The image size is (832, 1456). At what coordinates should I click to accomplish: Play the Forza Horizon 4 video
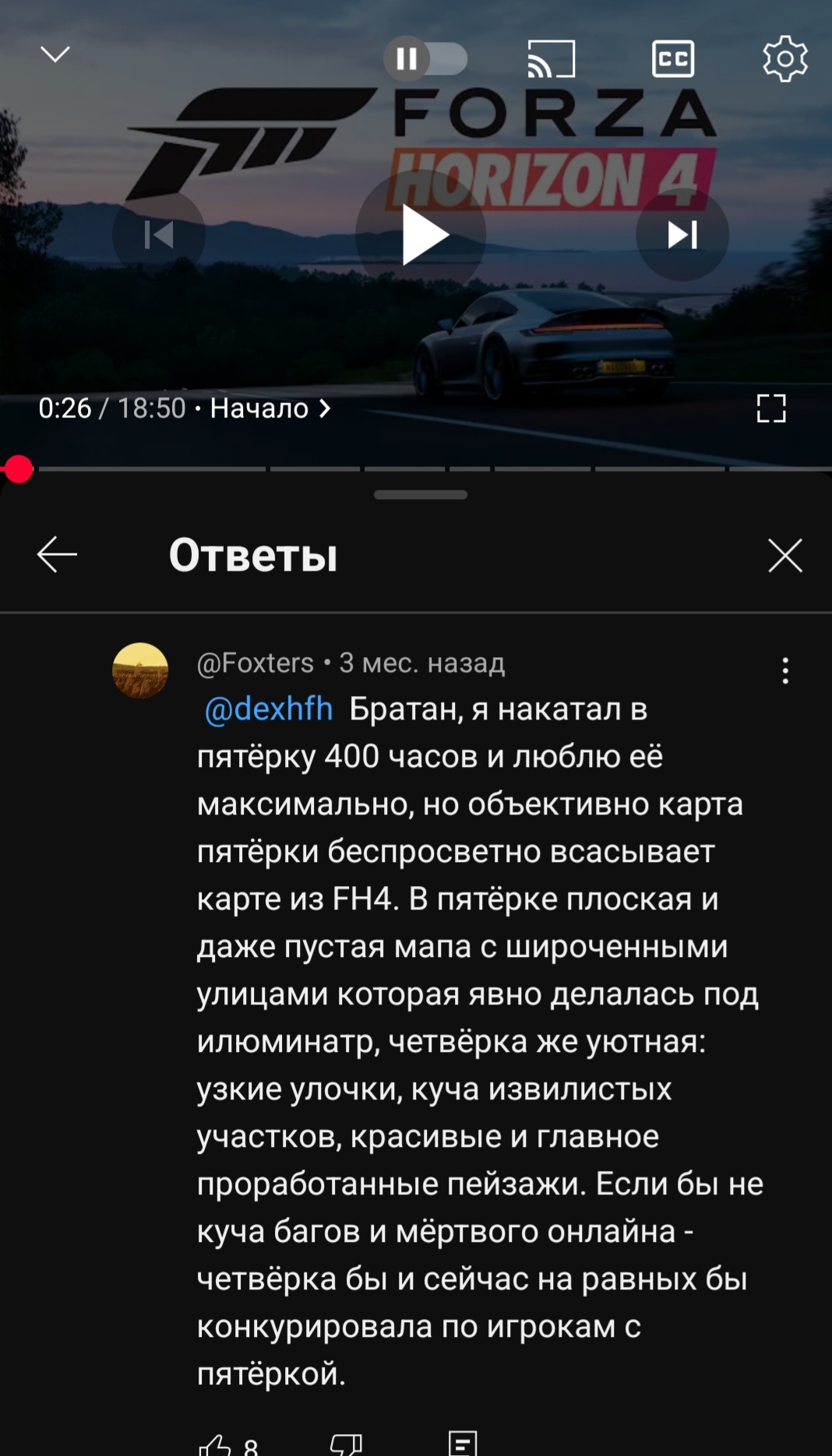pyautogui.click(x=421, y=234)
